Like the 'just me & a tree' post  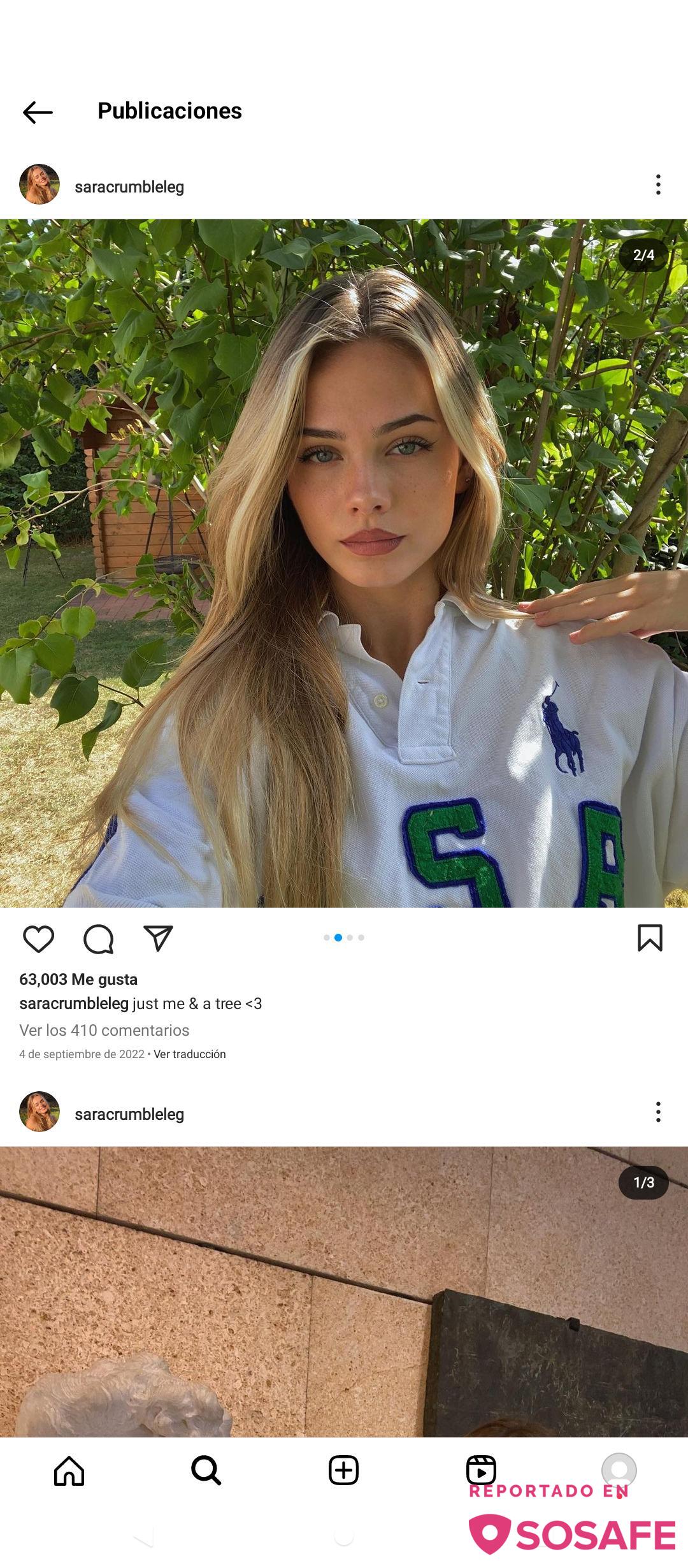coord(38,939)
